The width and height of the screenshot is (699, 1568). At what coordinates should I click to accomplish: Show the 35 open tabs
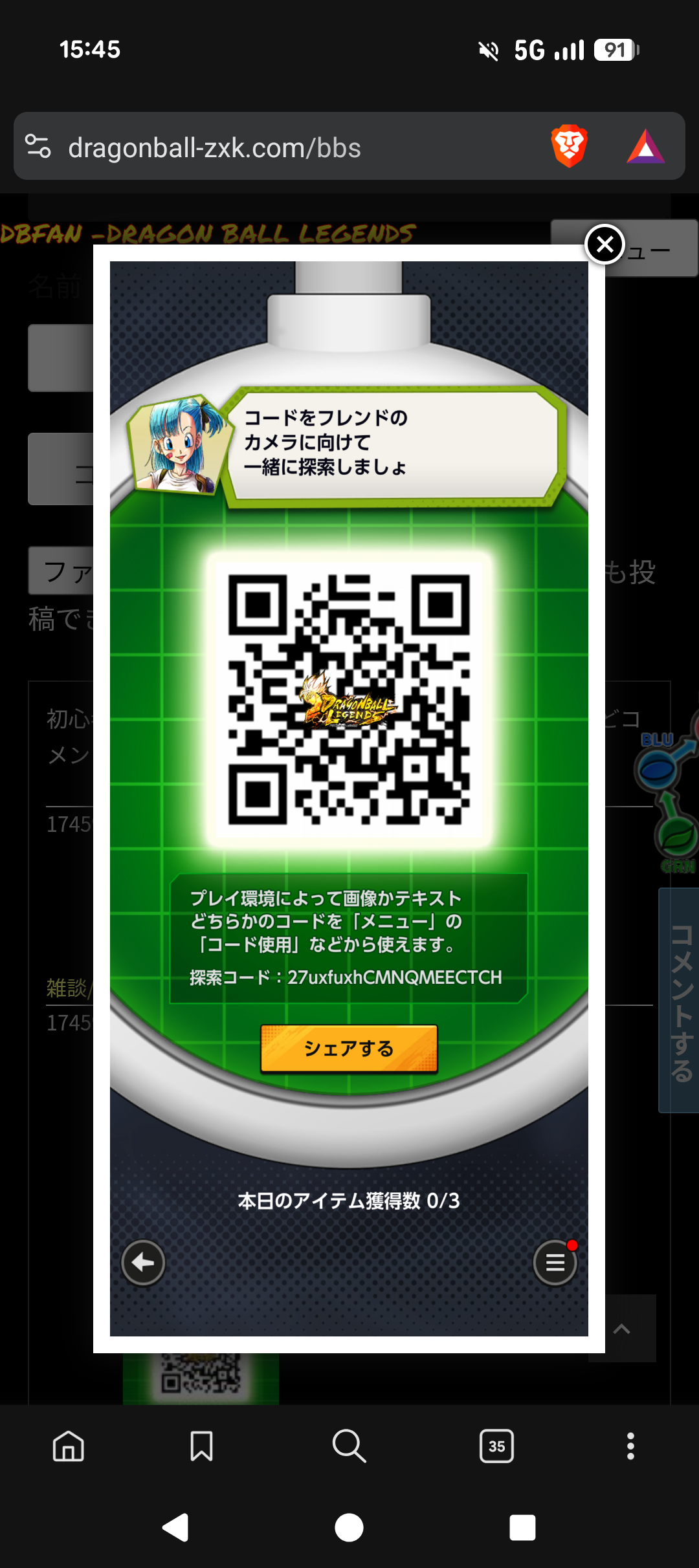(x=496, y=1446)
